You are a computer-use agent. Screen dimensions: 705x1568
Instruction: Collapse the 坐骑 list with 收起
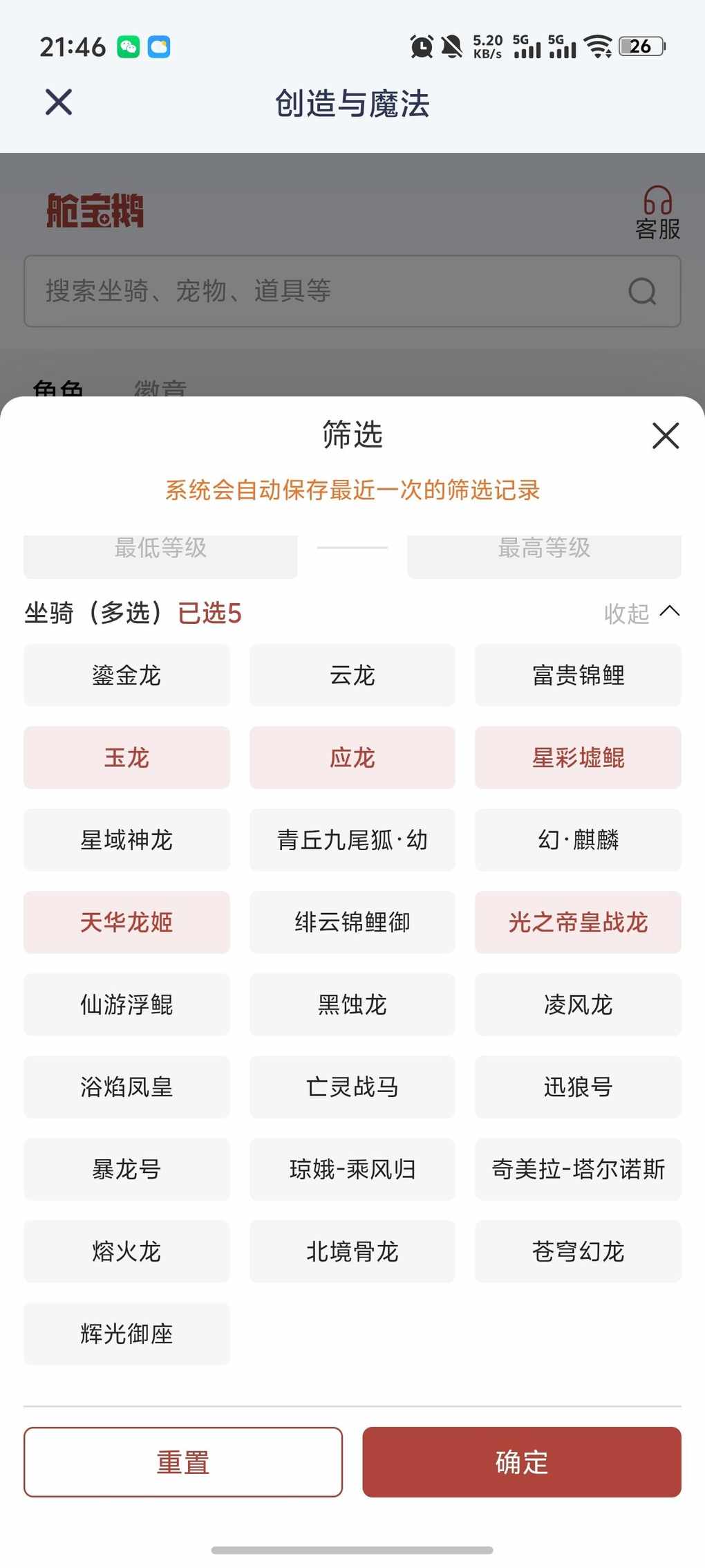click(641, 613)
